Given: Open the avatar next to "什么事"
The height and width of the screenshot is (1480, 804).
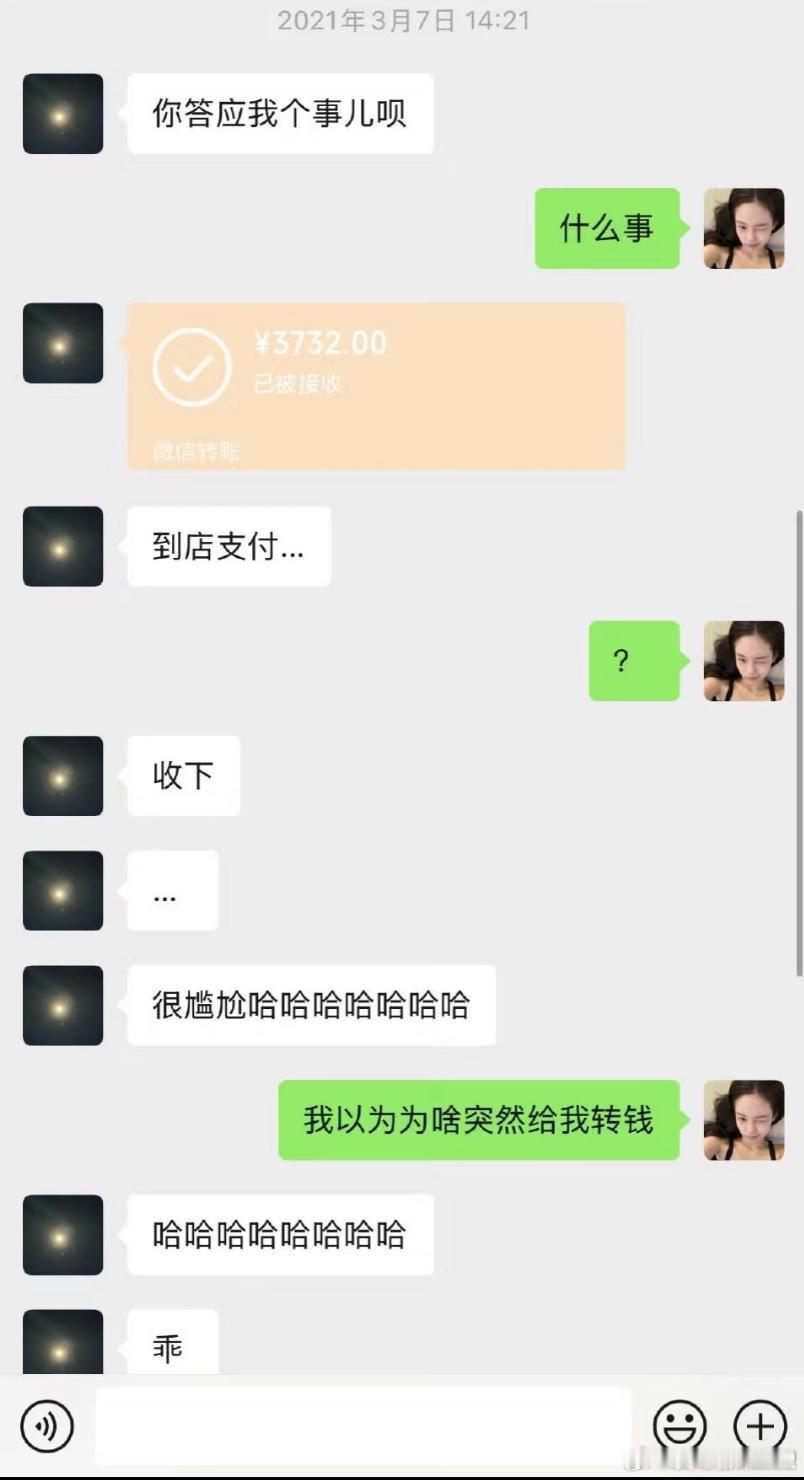Looking at the screenshot, I should 744,228.
